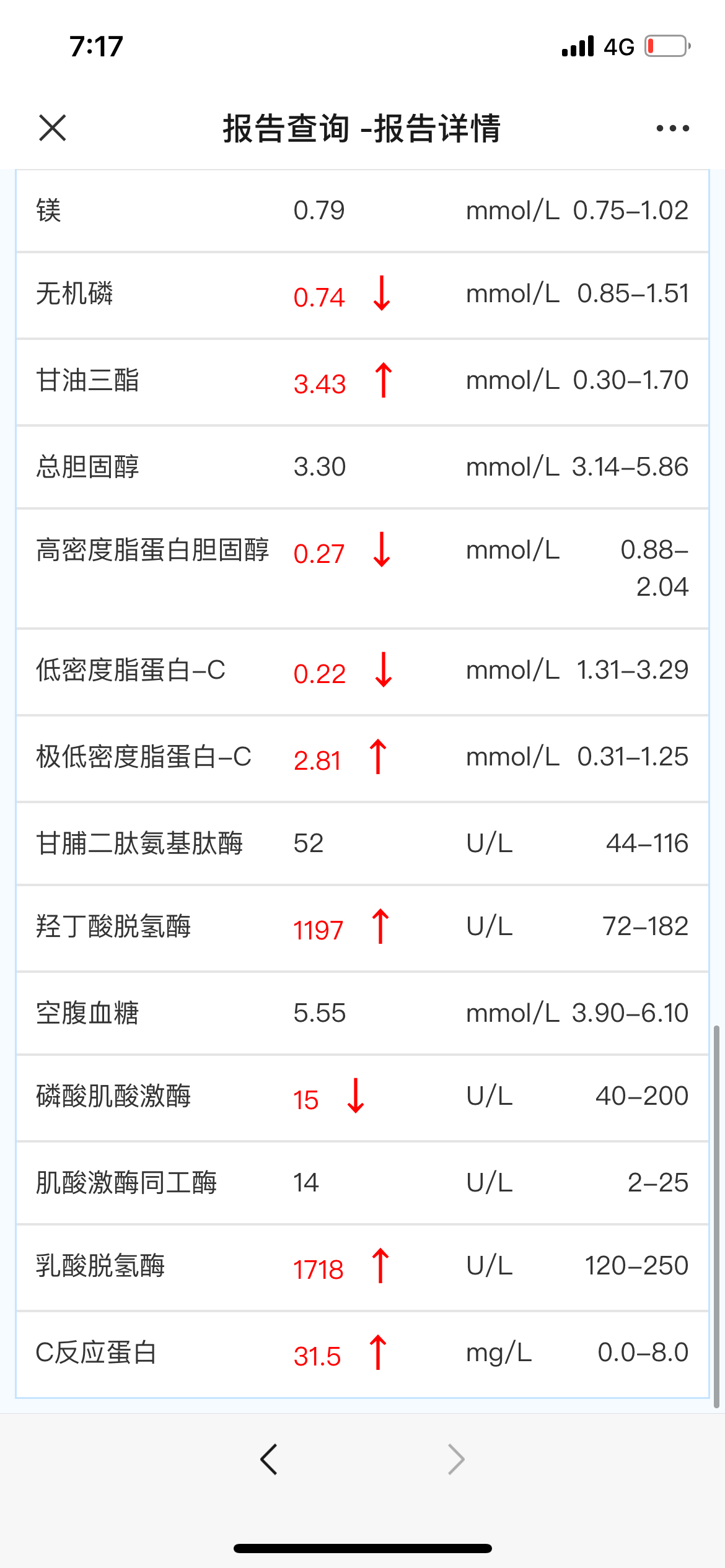
Task: Open the three-dot overflow menu
Action: coord(672,128)
